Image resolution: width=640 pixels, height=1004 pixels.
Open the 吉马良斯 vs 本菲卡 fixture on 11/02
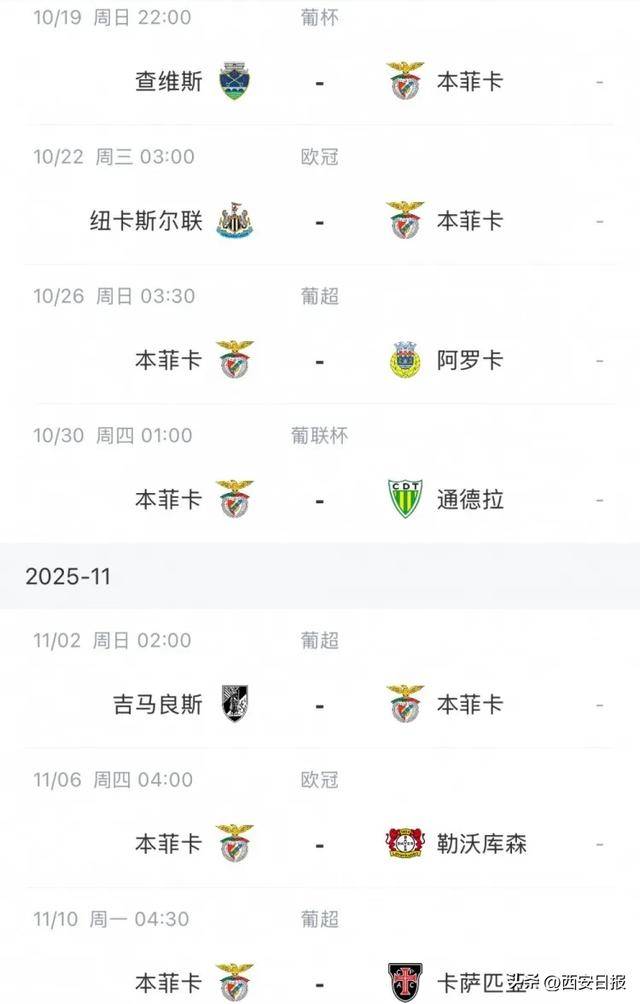pyautogui.click(x=319, y=704)
